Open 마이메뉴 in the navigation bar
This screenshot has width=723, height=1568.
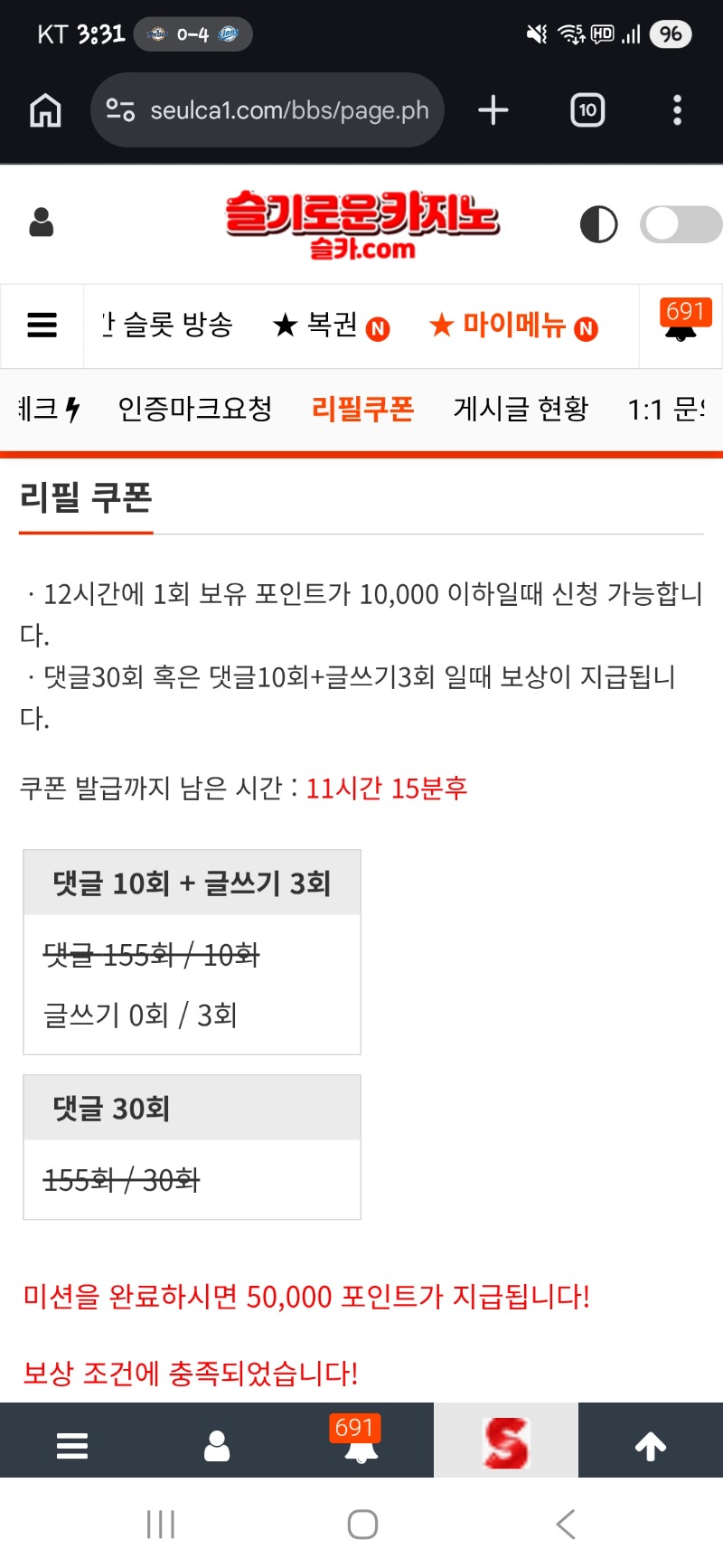coord(512,326)
